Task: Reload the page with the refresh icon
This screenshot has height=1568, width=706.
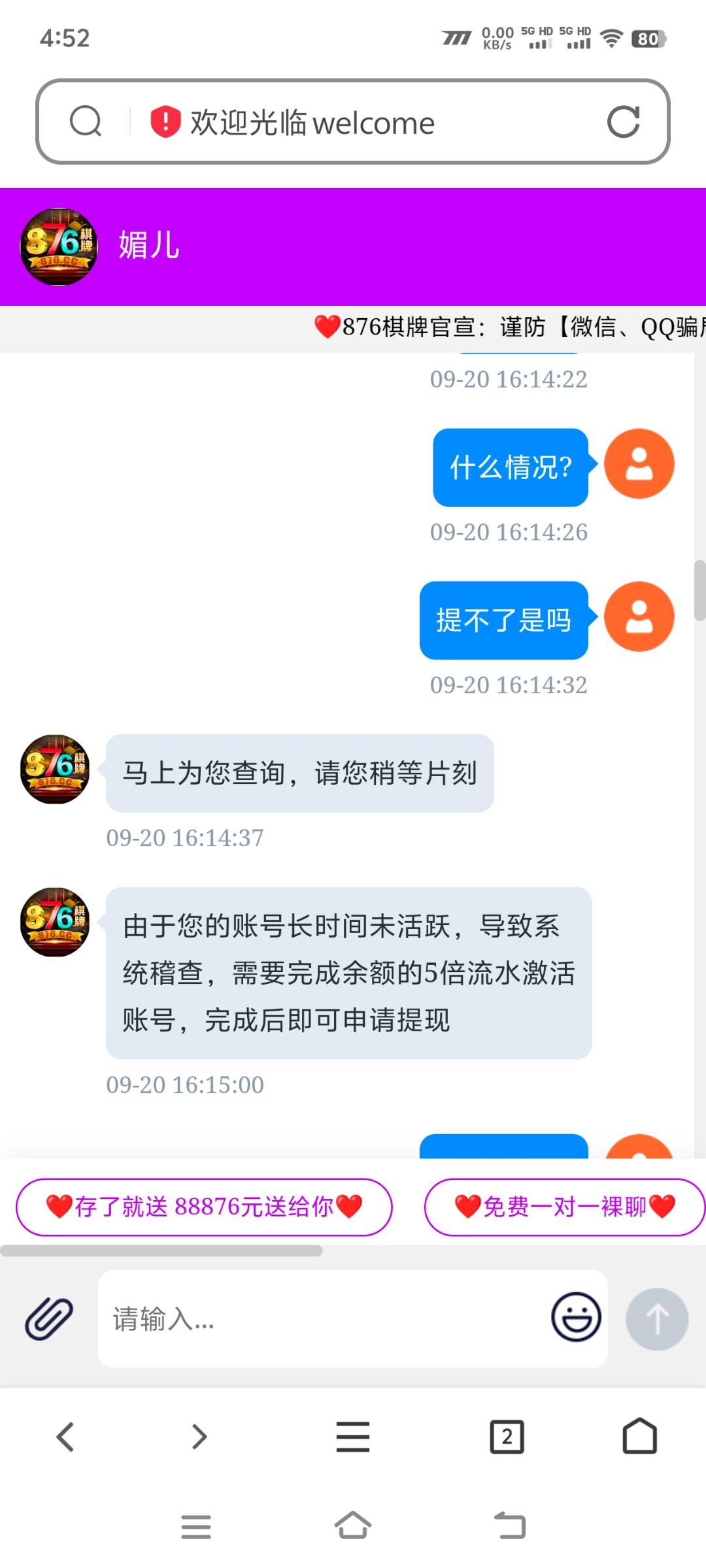Action: pos(623,122)
